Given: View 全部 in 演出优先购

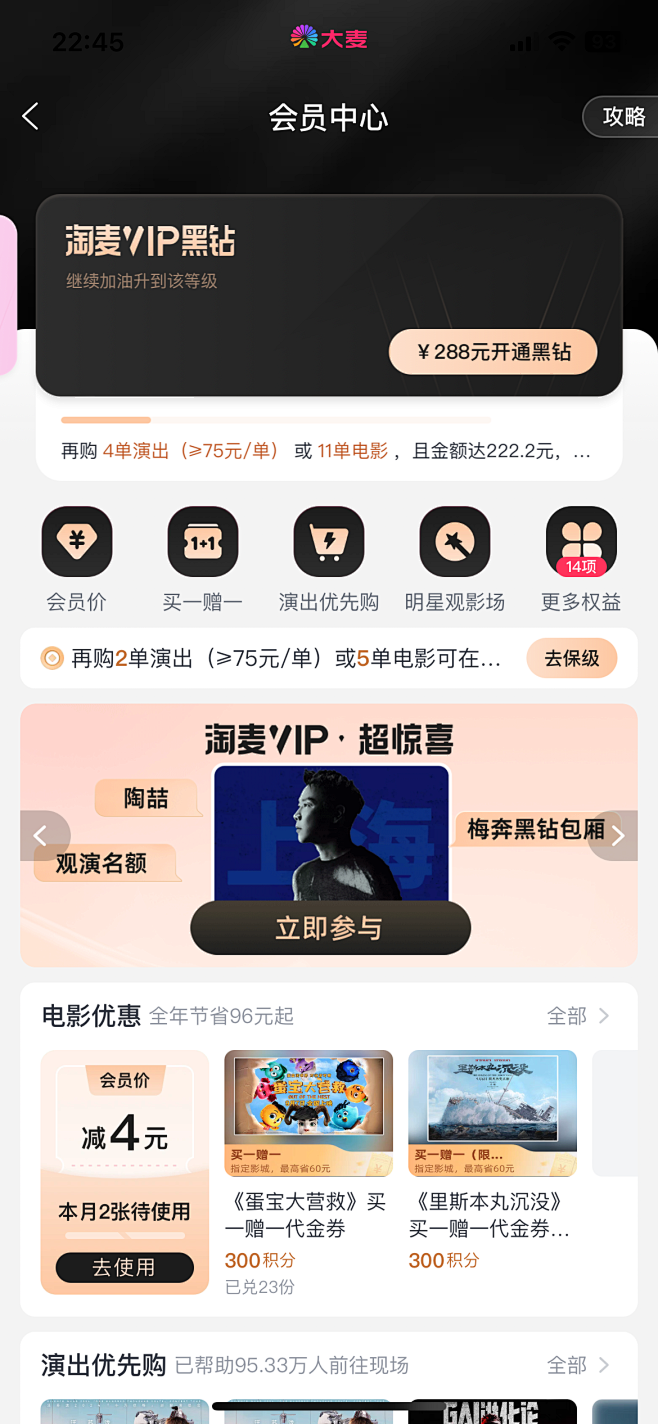Looking at the screenshot, I should tap(578, 1365).
